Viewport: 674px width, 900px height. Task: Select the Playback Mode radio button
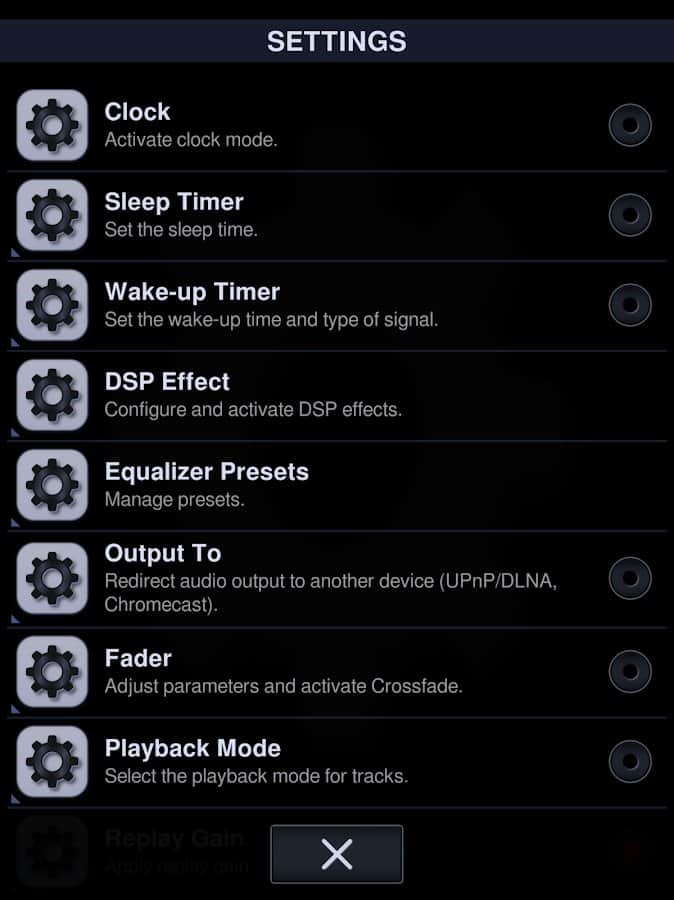(630, 761)
